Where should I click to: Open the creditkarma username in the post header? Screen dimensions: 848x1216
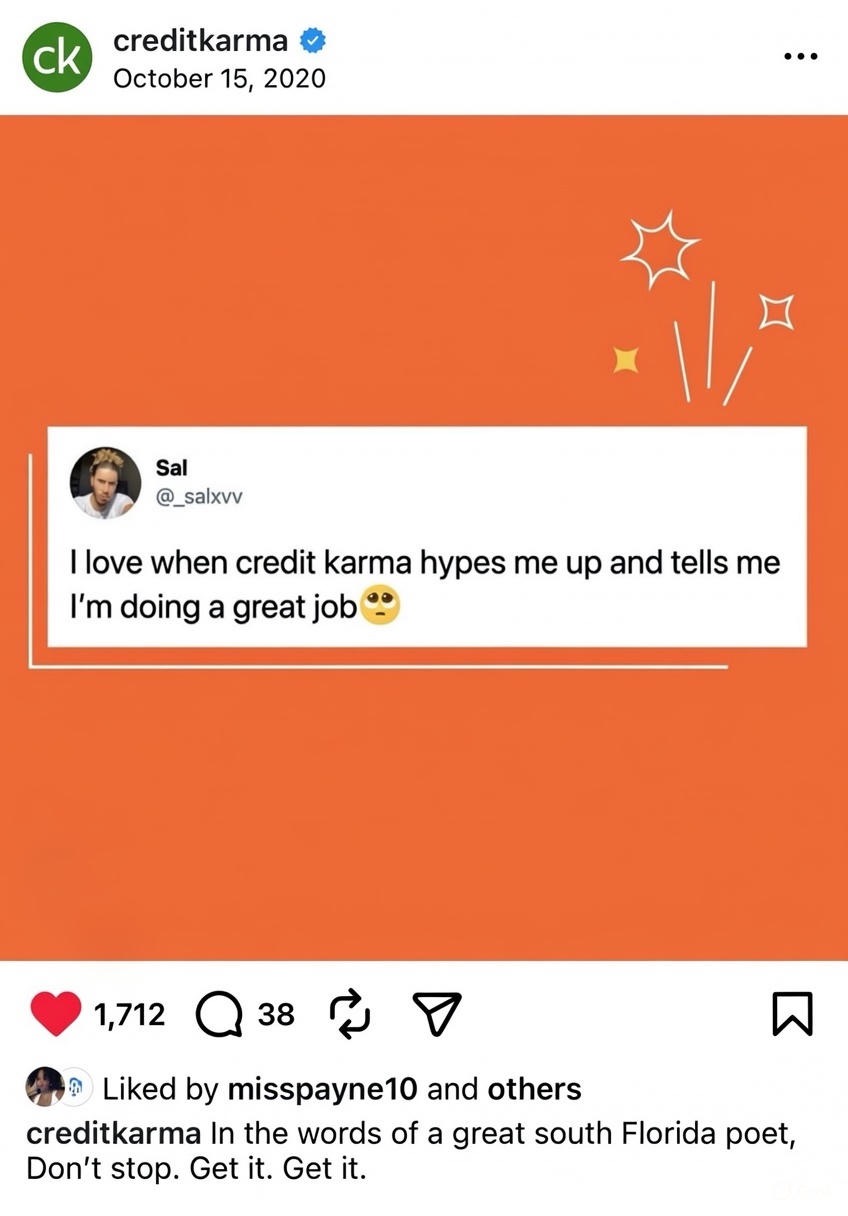201,41
